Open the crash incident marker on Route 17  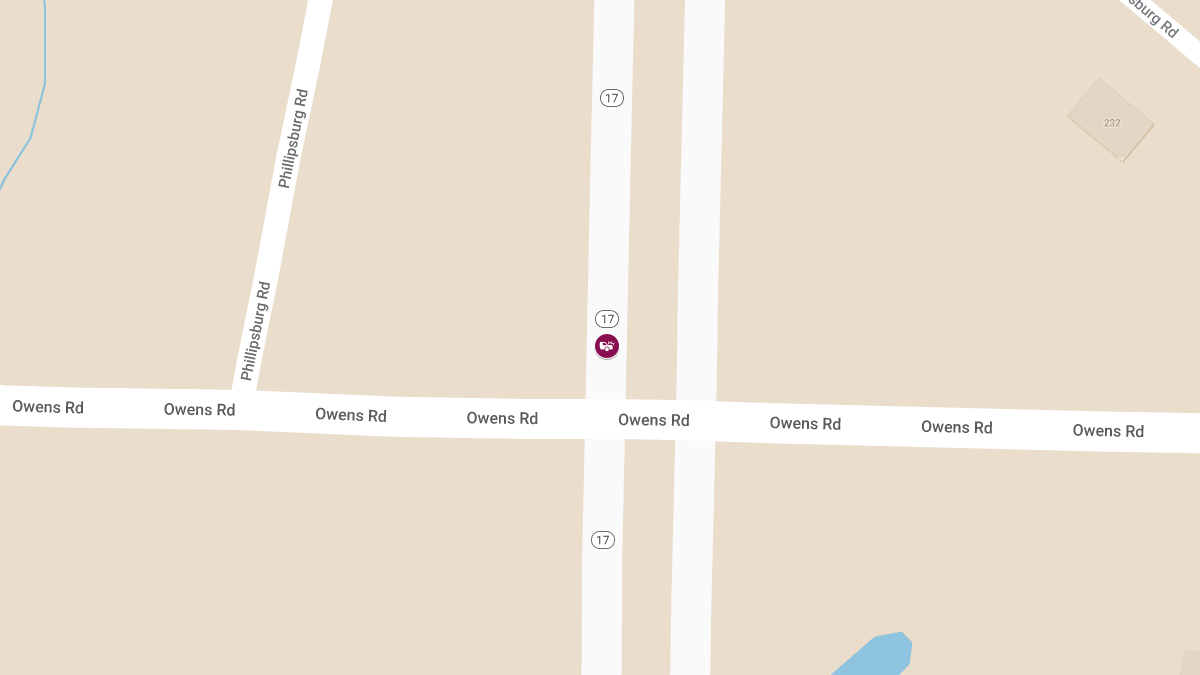click(607, 346)
